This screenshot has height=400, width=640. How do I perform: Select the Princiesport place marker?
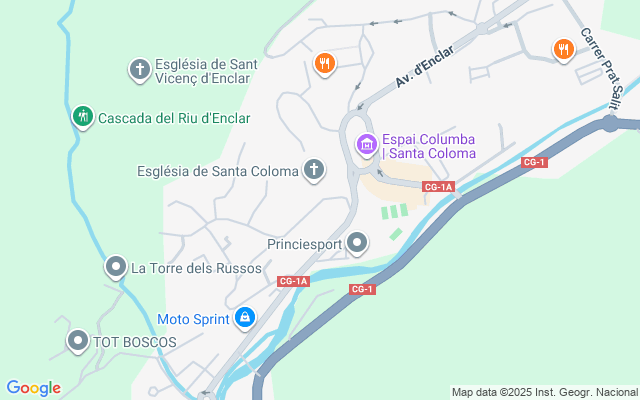pos(357,243)
